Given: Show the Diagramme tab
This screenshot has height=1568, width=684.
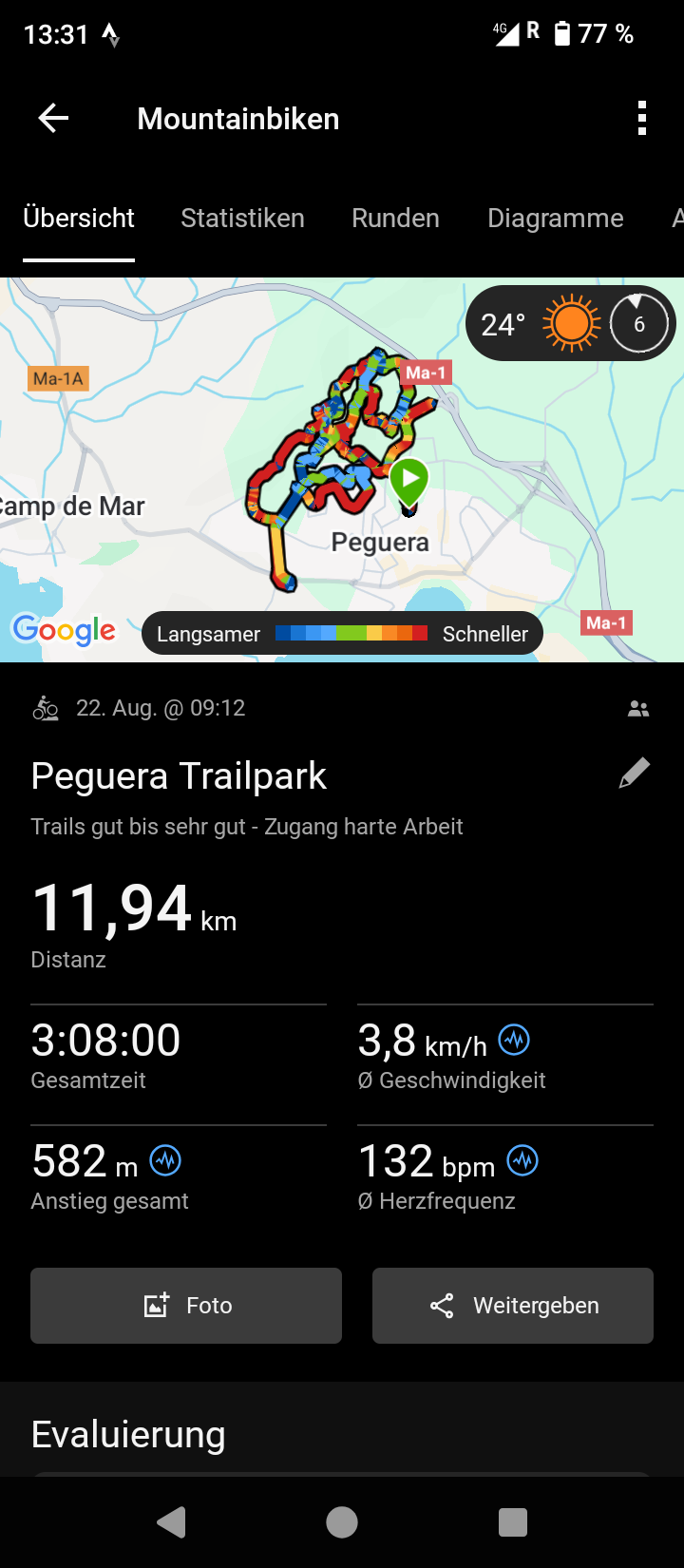Looking at the screenshot, I should 555,219.
